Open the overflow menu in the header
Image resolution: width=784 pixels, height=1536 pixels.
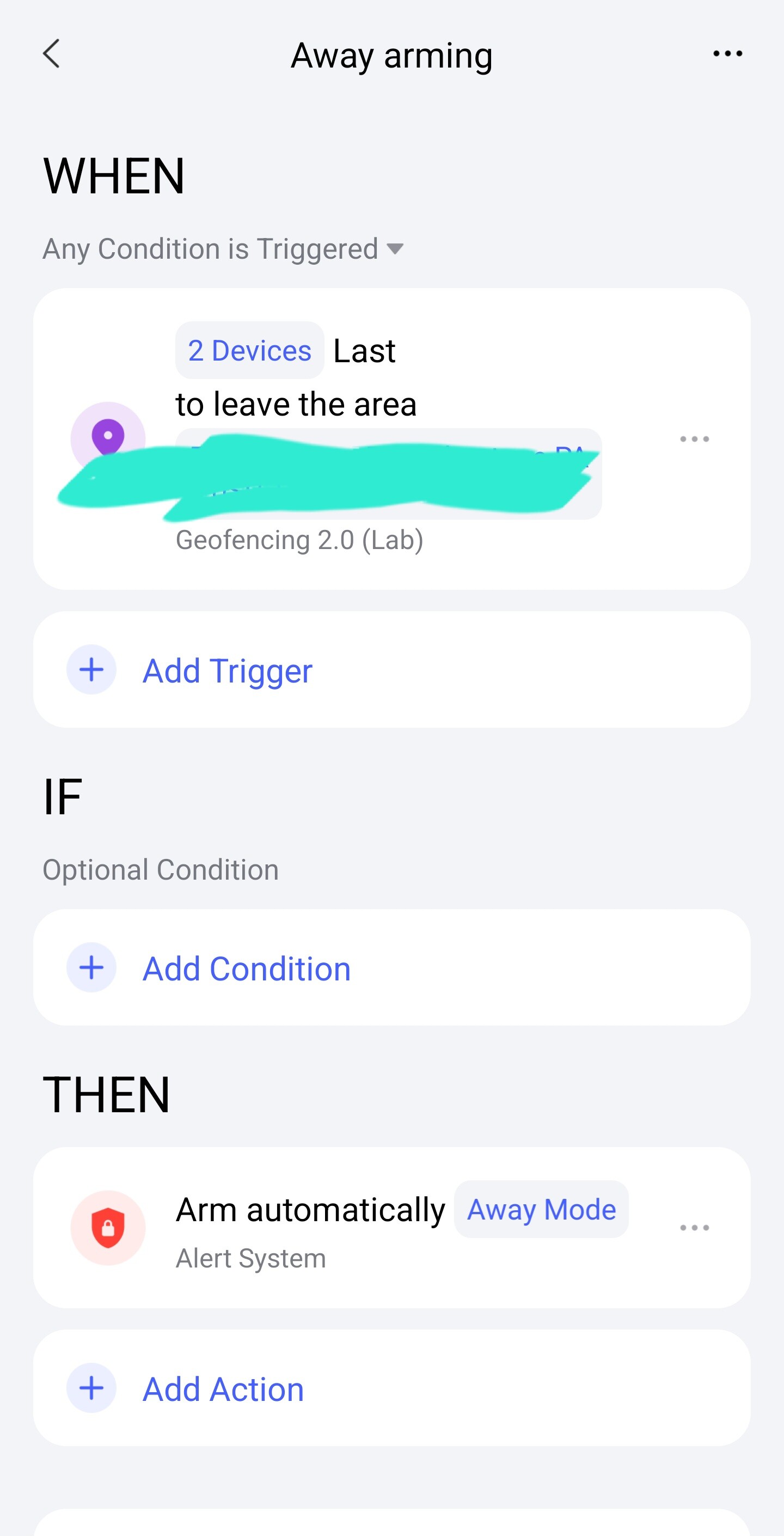click(727, 54)
